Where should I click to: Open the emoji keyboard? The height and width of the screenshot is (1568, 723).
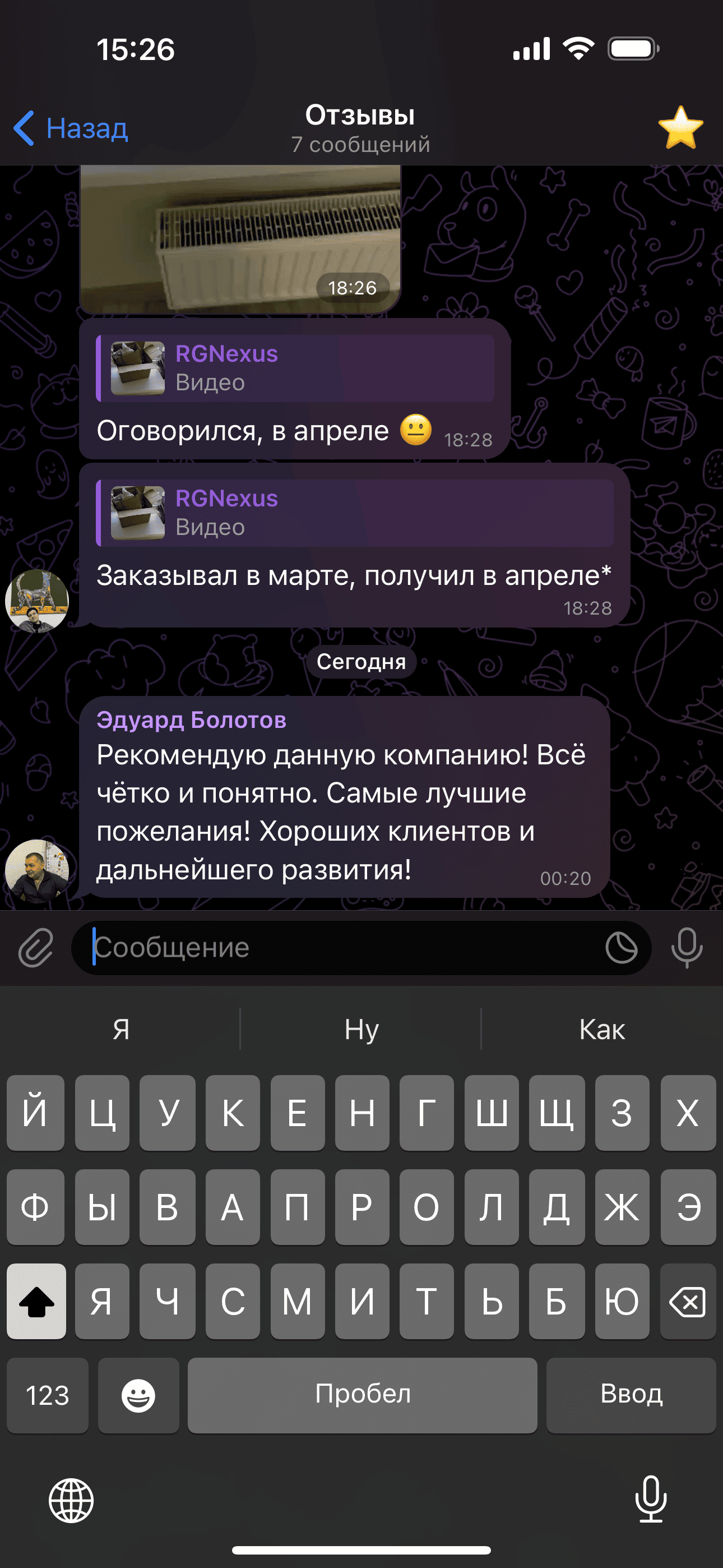tap(138, 1395)
